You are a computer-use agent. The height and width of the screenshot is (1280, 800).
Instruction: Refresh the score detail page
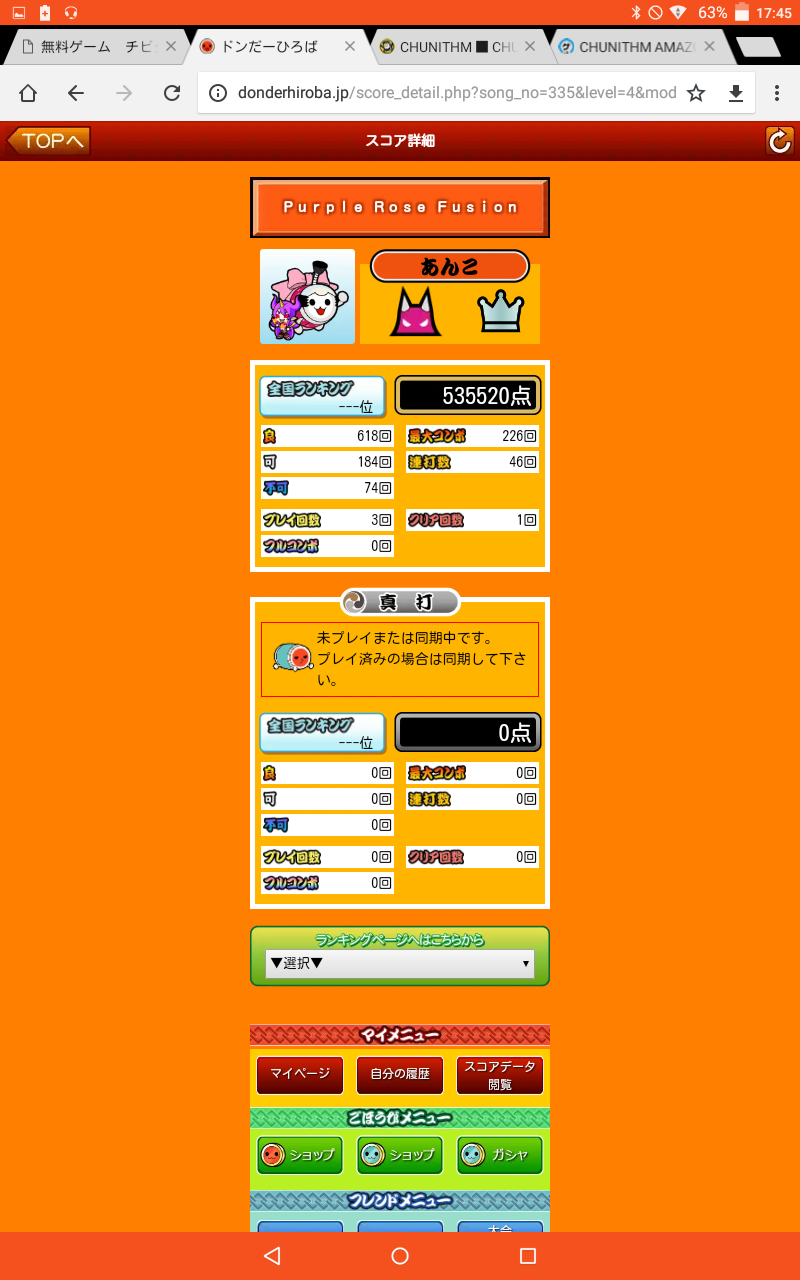point(779,141)
